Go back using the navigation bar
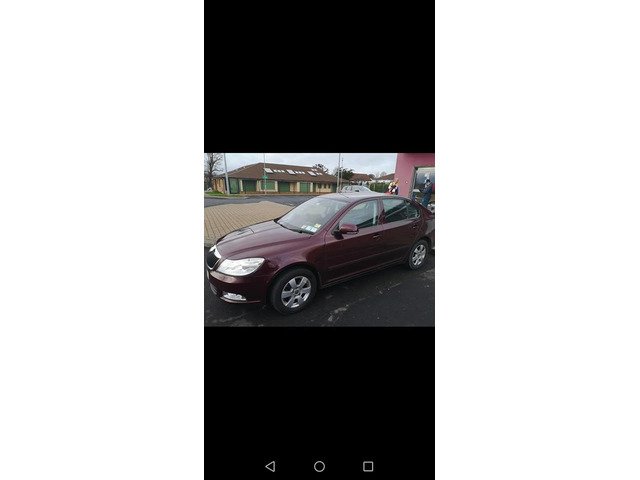 coord(270,466)
